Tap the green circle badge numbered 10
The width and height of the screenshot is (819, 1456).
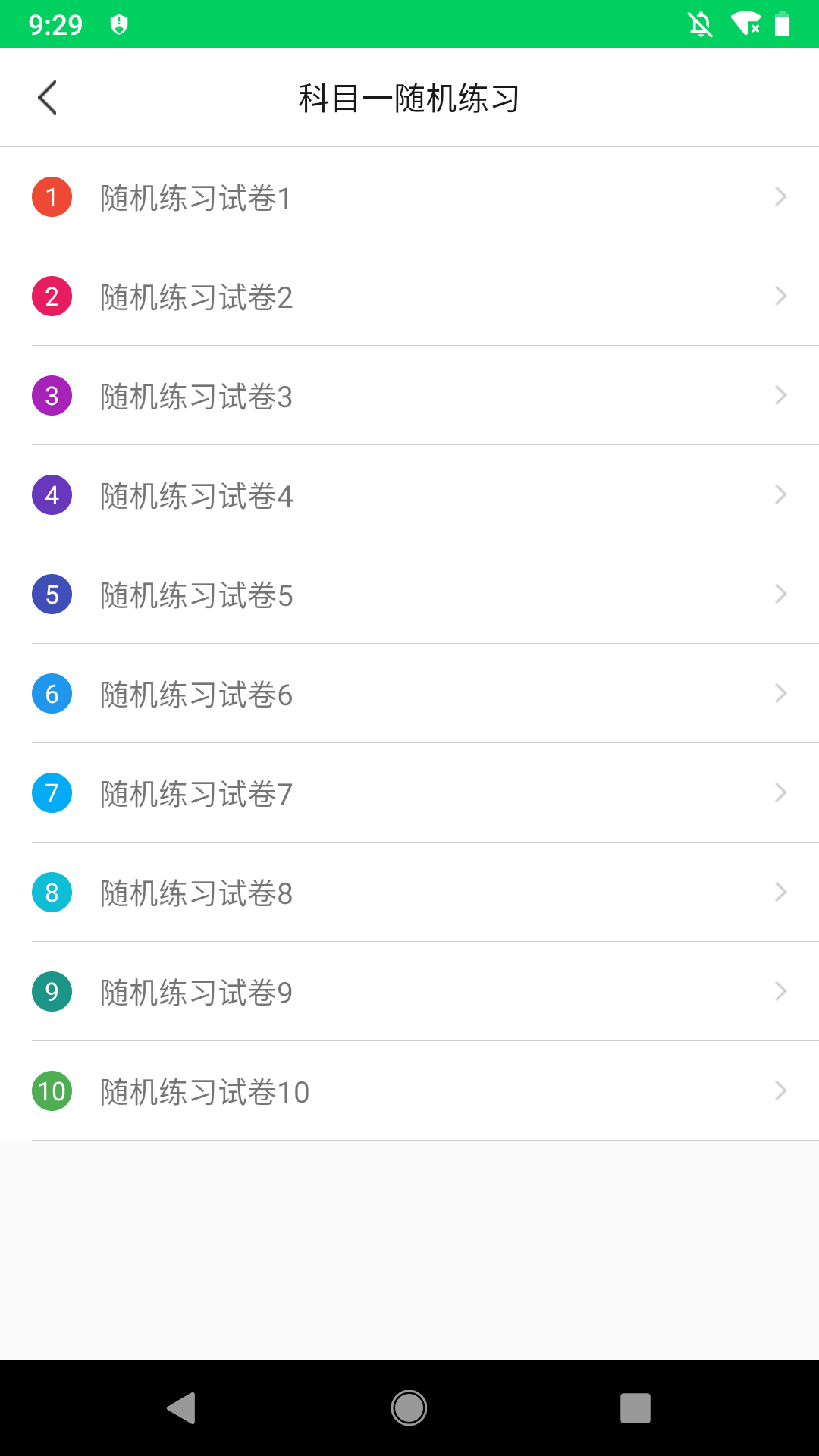pos(52,1090)
